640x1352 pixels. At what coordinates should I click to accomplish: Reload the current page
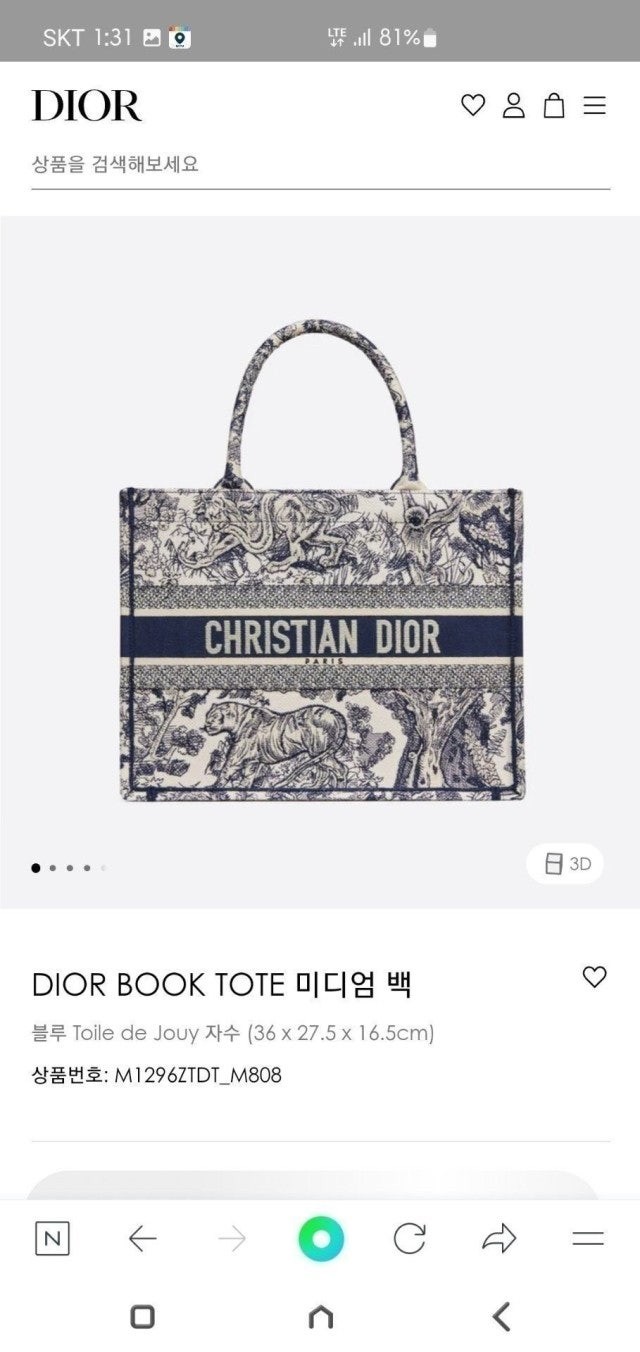[x=409, y=1240]
